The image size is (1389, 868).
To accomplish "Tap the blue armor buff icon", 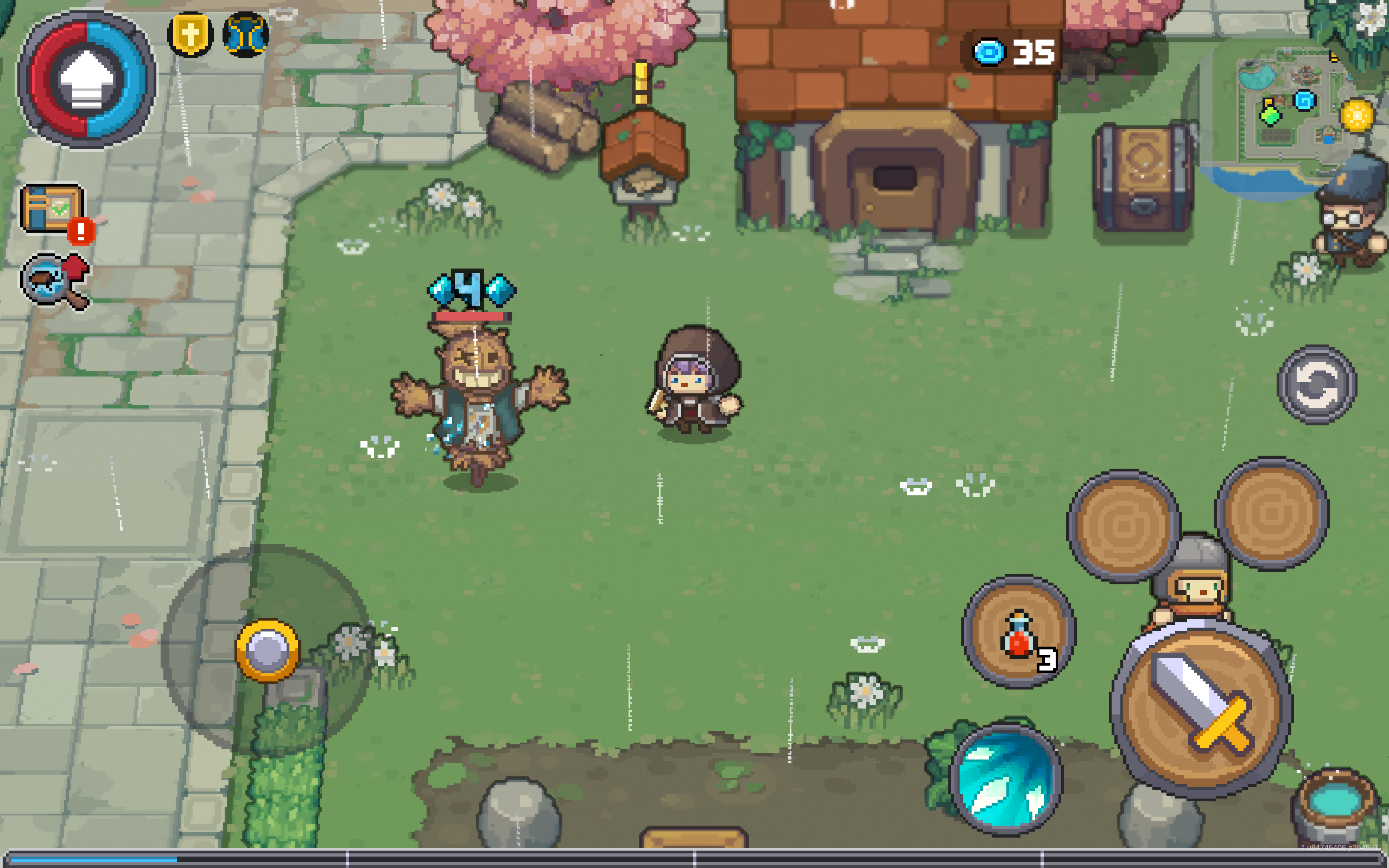I will coord(246,35).
